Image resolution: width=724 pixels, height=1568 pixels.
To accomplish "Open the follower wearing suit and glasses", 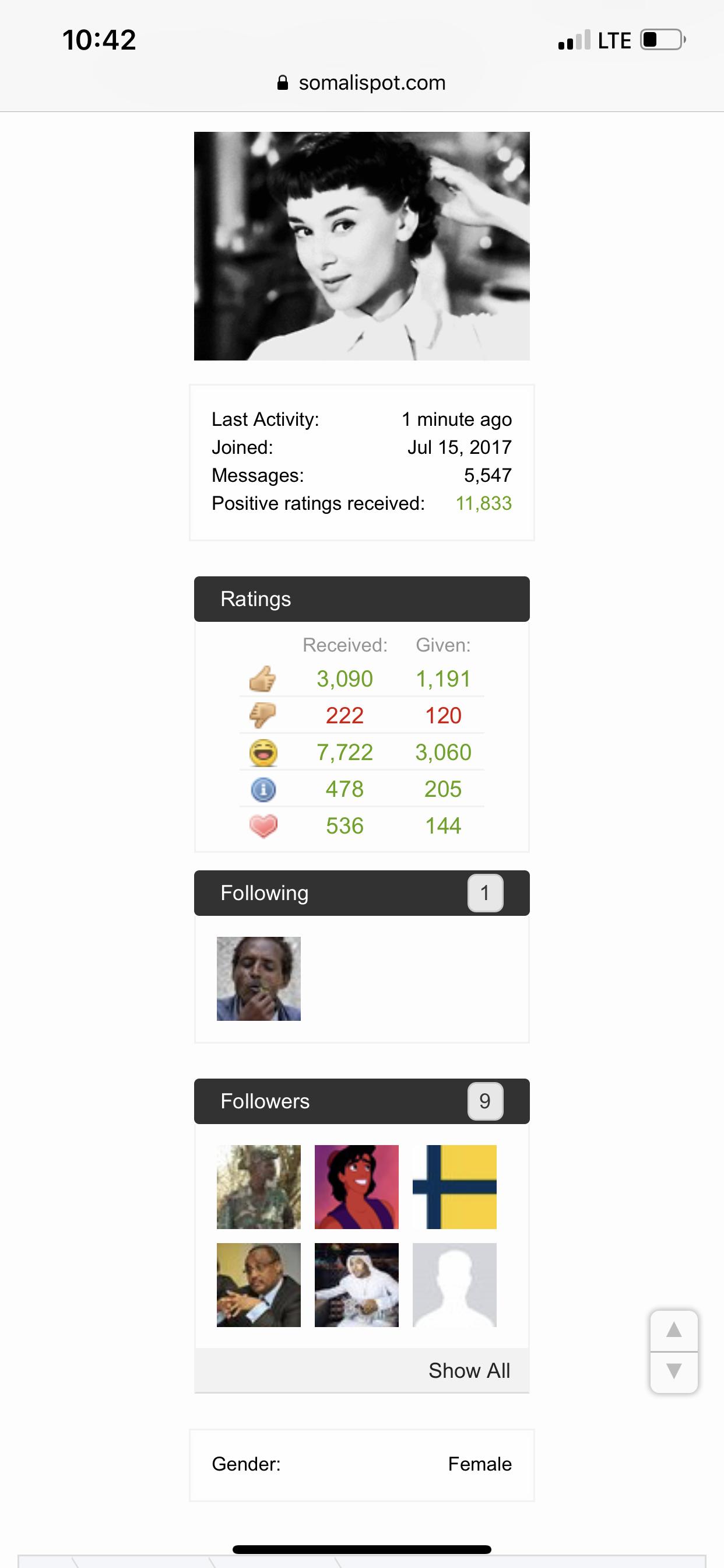I will click(259, 1284).
